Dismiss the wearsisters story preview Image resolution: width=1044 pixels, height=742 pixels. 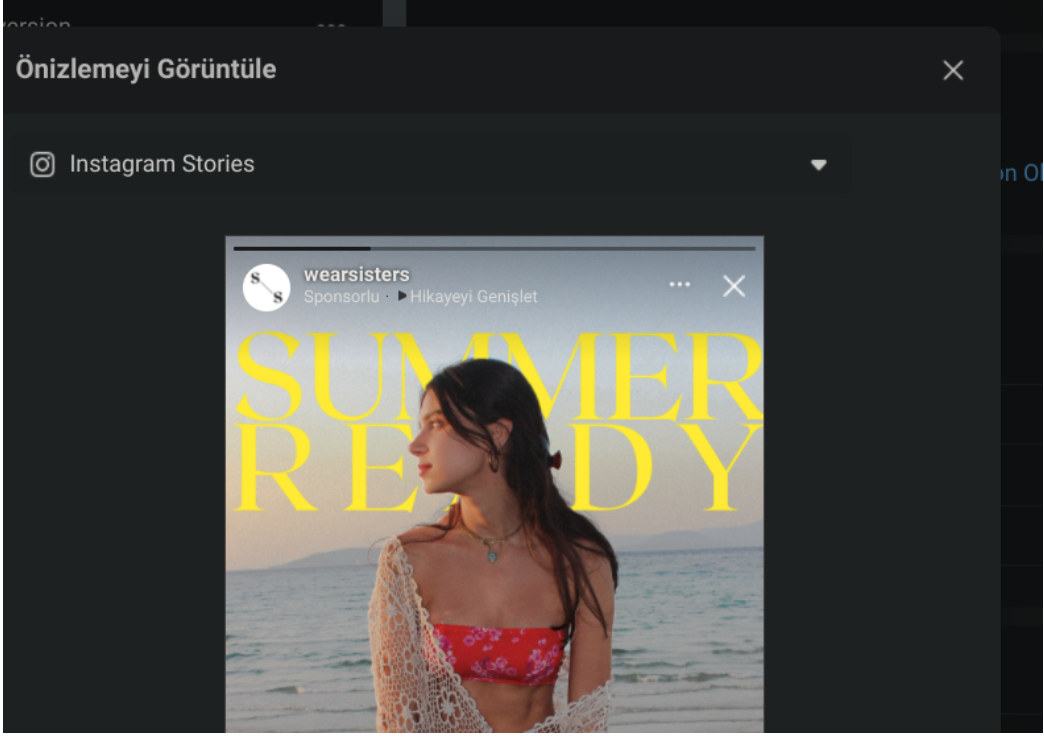[x=734, y=286]
